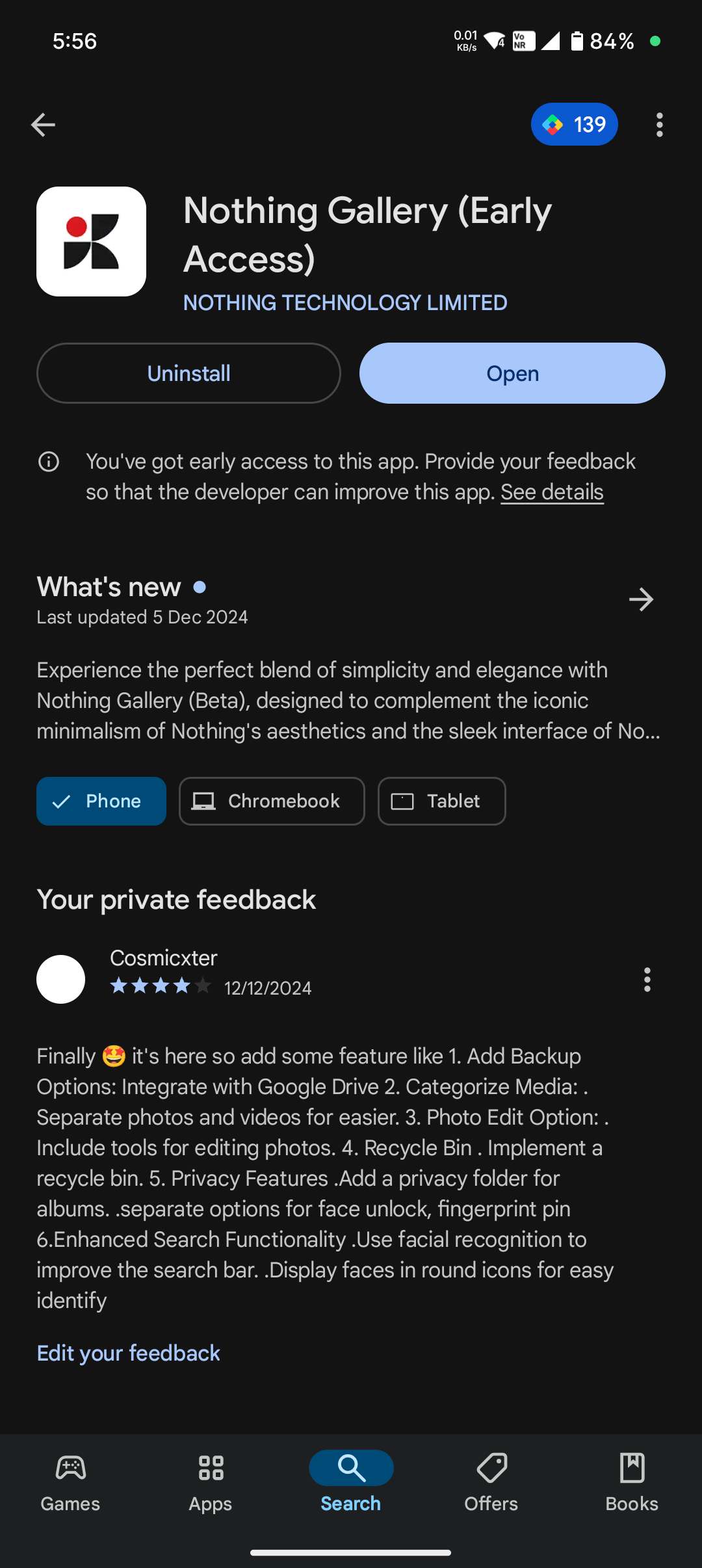
Task: Select the Tablet compatibility chip
Action: tap(441, 801)
